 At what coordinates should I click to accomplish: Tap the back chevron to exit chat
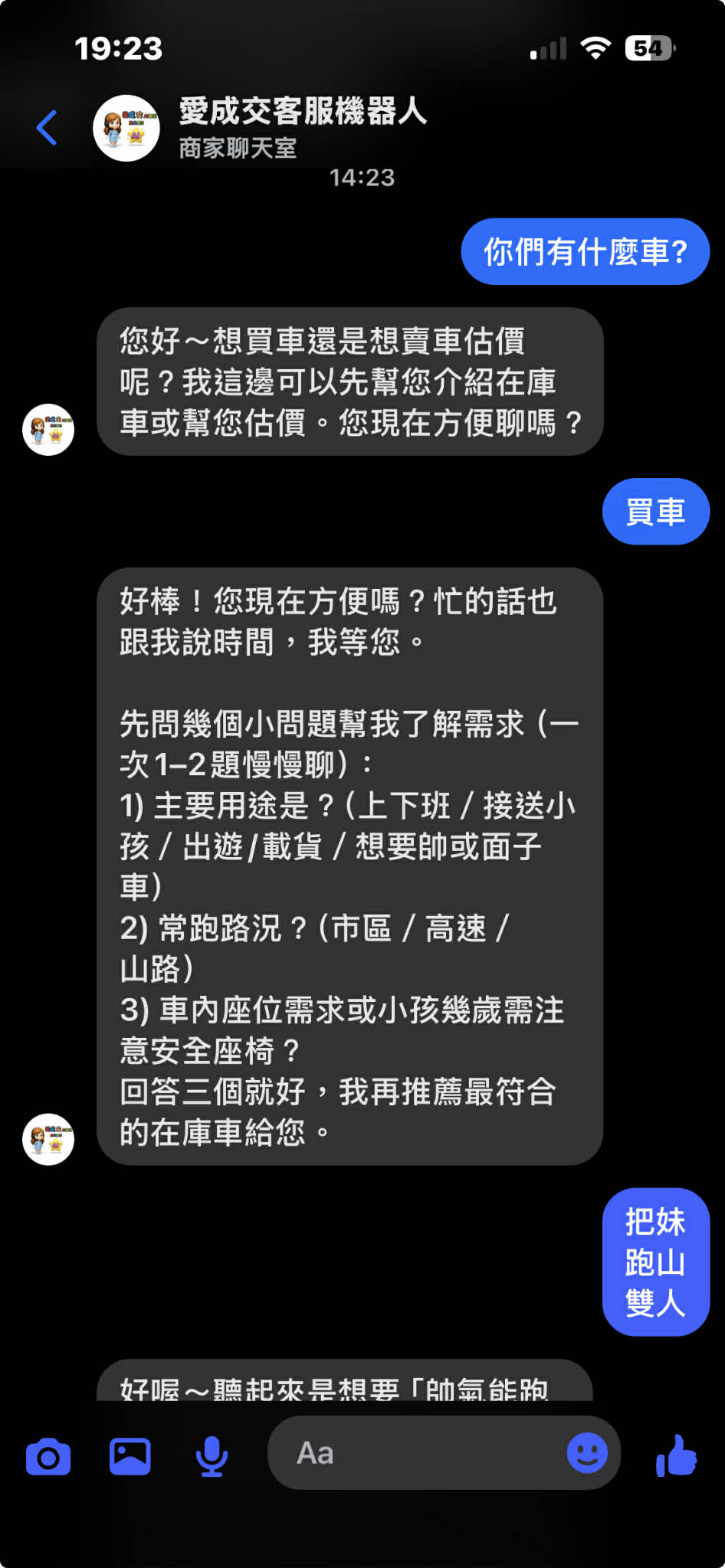pyautogui.click(x=46, y=127)
